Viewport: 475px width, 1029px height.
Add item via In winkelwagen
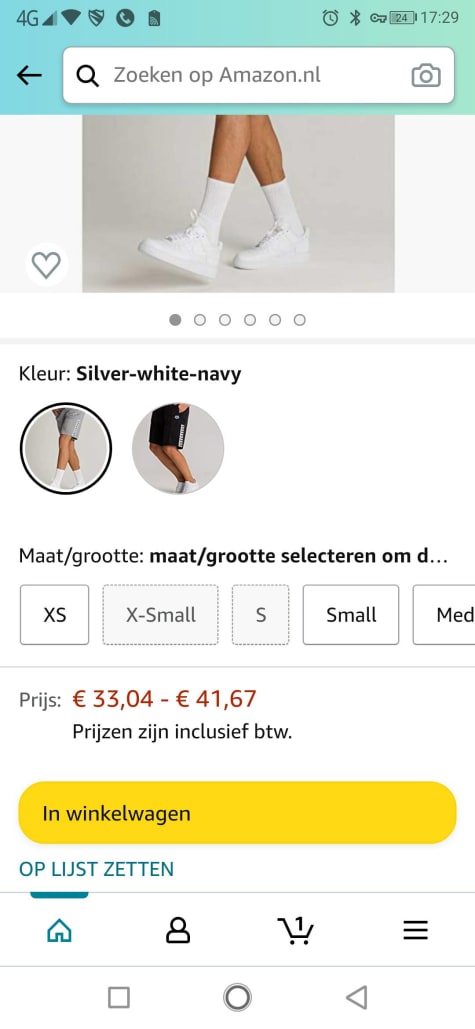point(237,812)
